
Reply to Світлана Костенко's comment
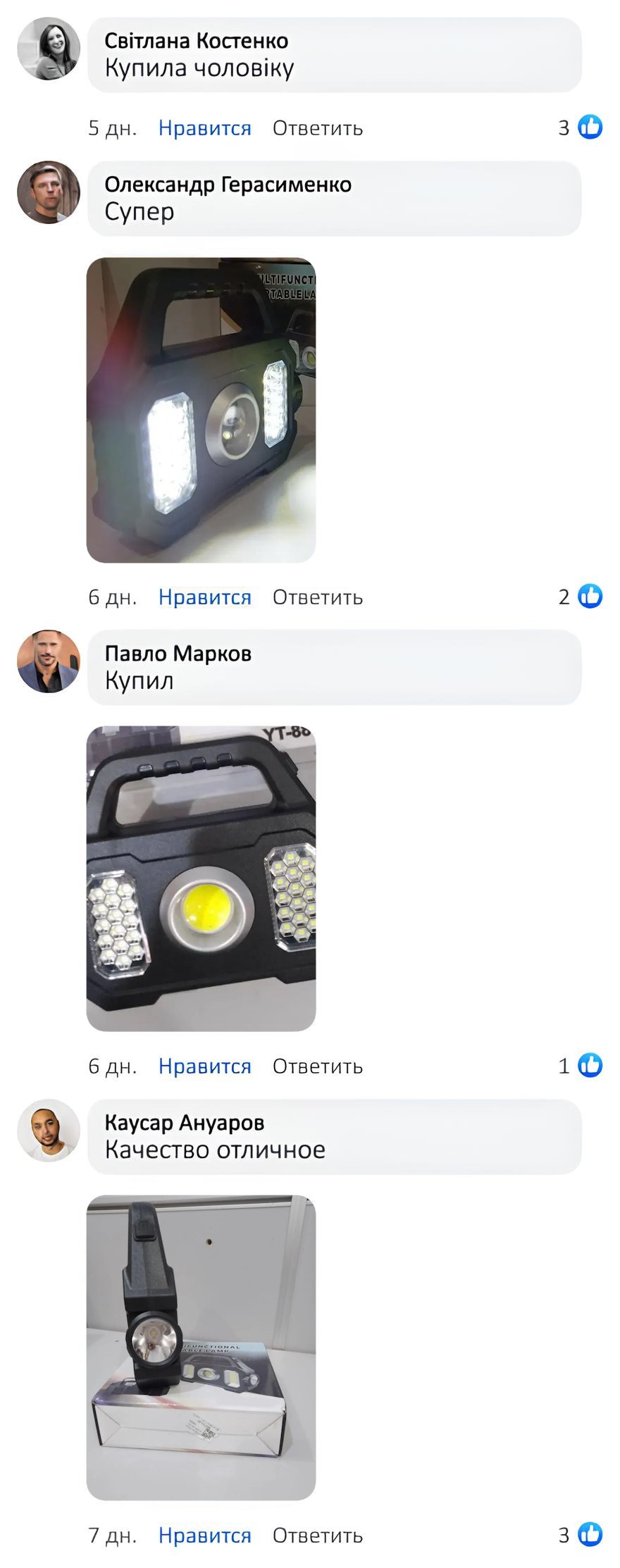pyautogui.click(x=318, y=128)
